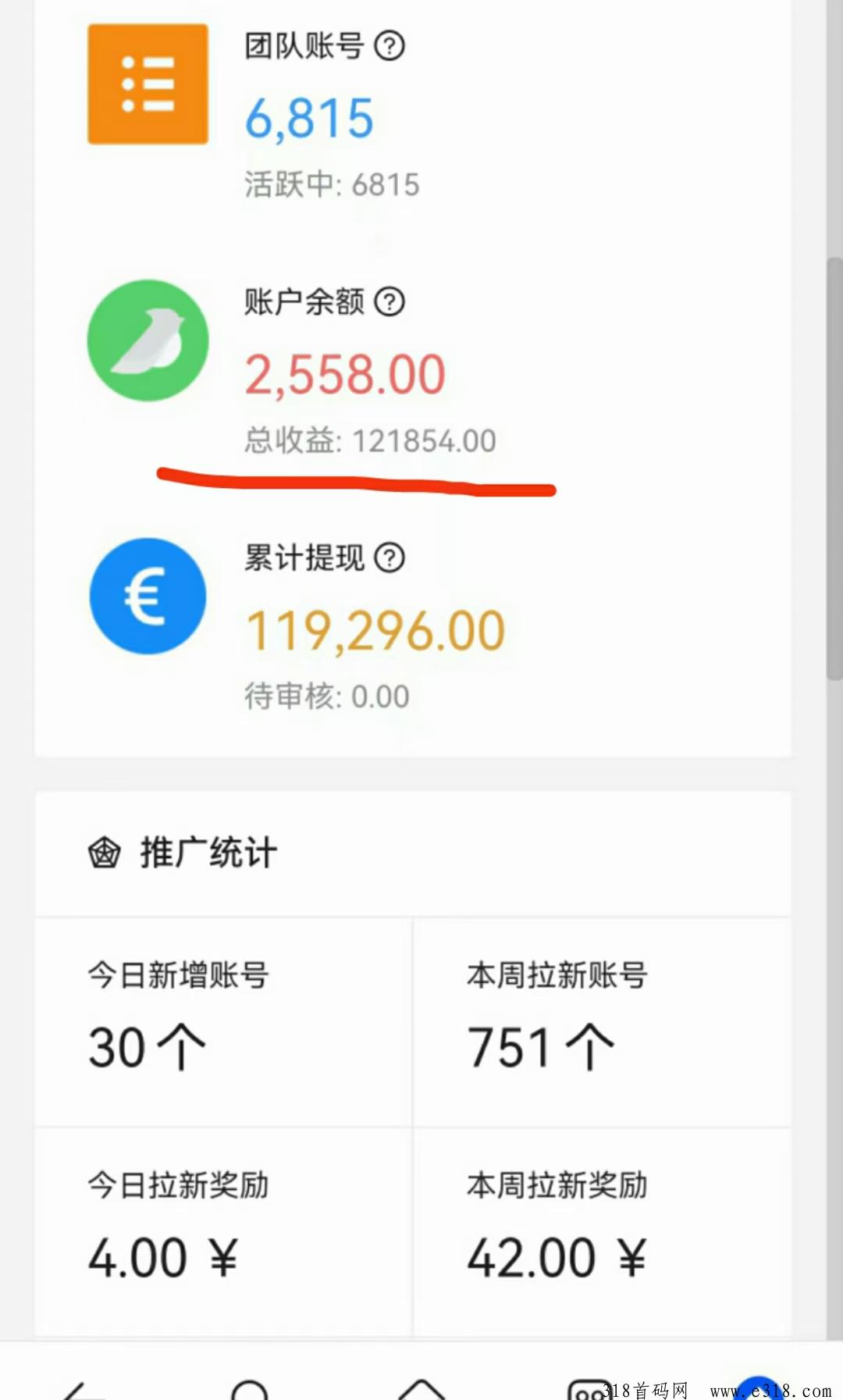Go back with the browser back arrow
This screenshot has height=1400, width=843.
tap(82, 1390)
